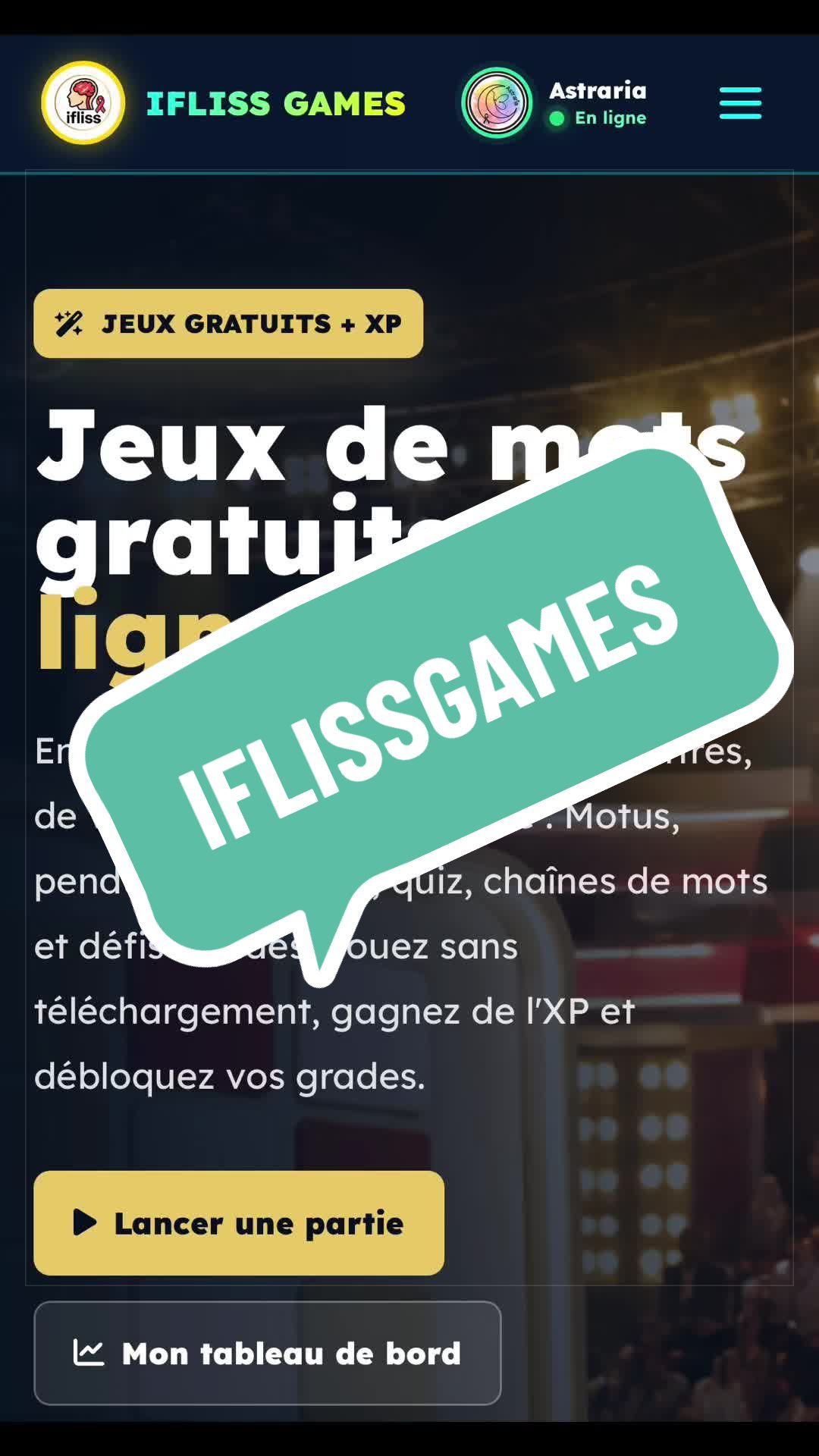Tap the Jeux gratuits + XP chip
819x1456 pixels.
point(228,324)
